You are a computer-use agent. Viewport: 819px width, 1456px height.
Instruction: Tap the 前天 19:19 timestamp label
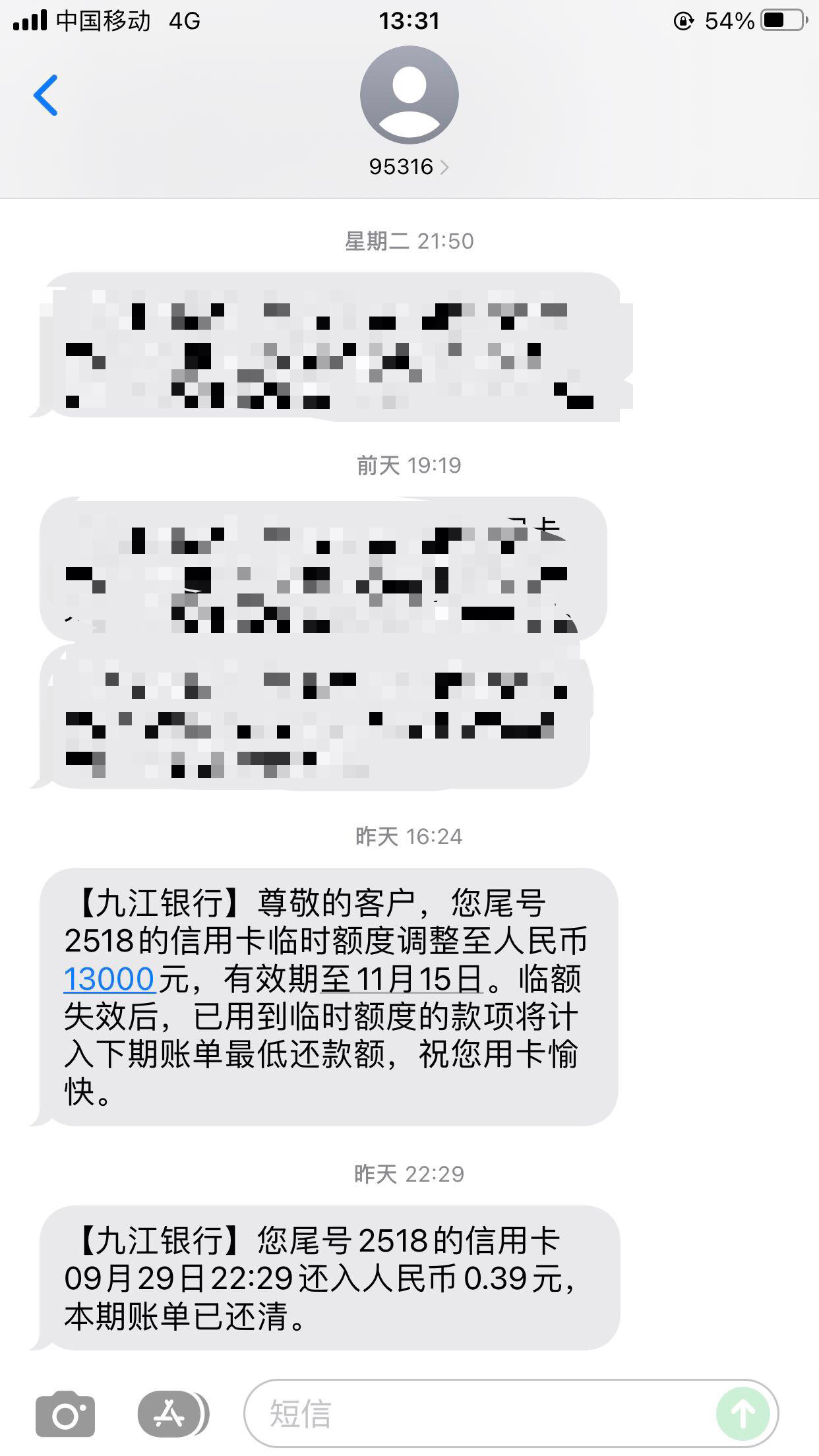tap(409, 466)
